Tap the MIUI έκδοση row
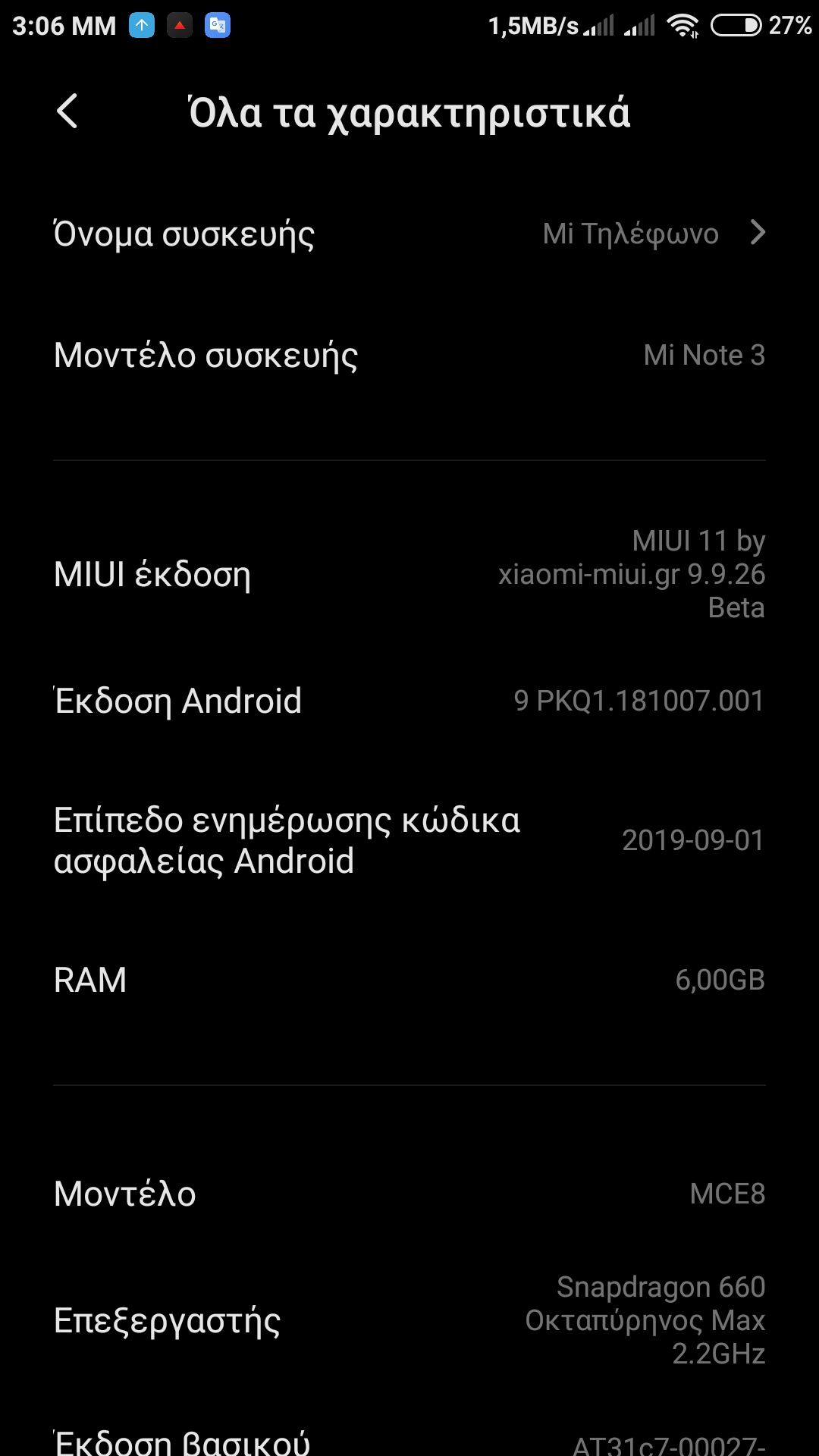 click(409, 574)
